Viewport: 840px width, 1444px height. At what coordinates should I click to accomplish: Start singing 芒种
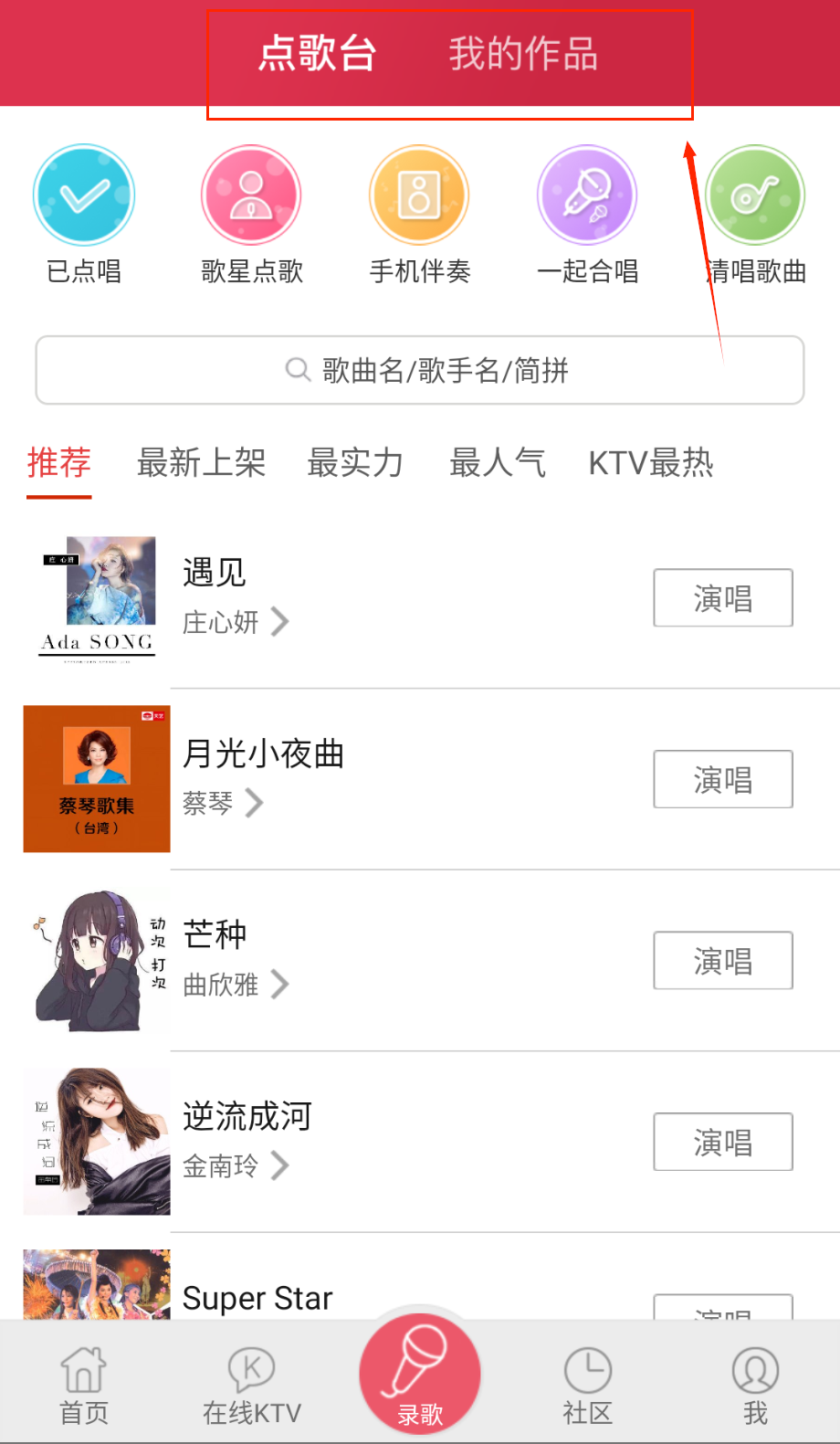click(x=722, y=960)
